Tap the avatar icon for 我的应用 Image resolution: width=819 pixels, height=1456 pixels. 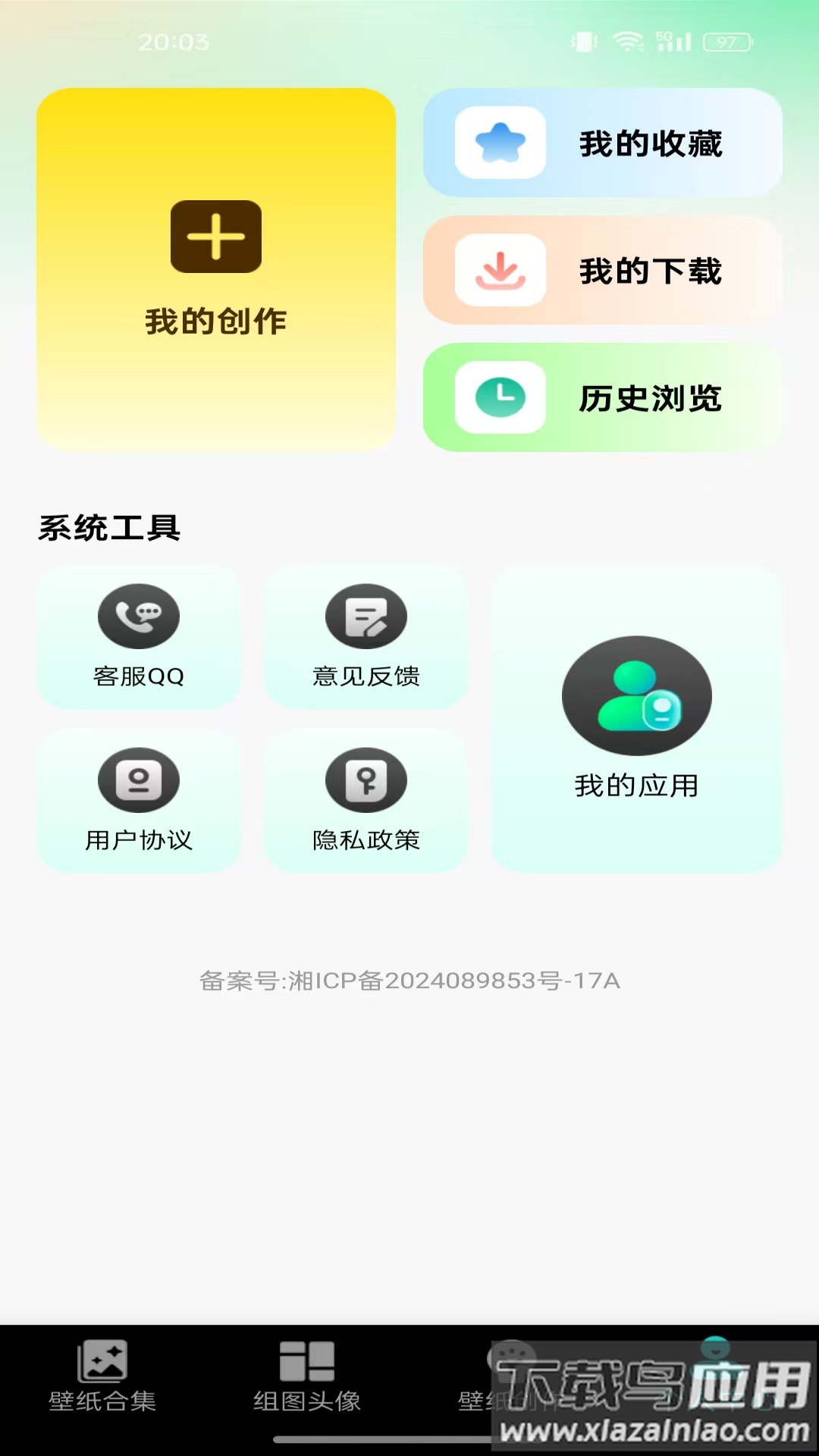(635, 694)
